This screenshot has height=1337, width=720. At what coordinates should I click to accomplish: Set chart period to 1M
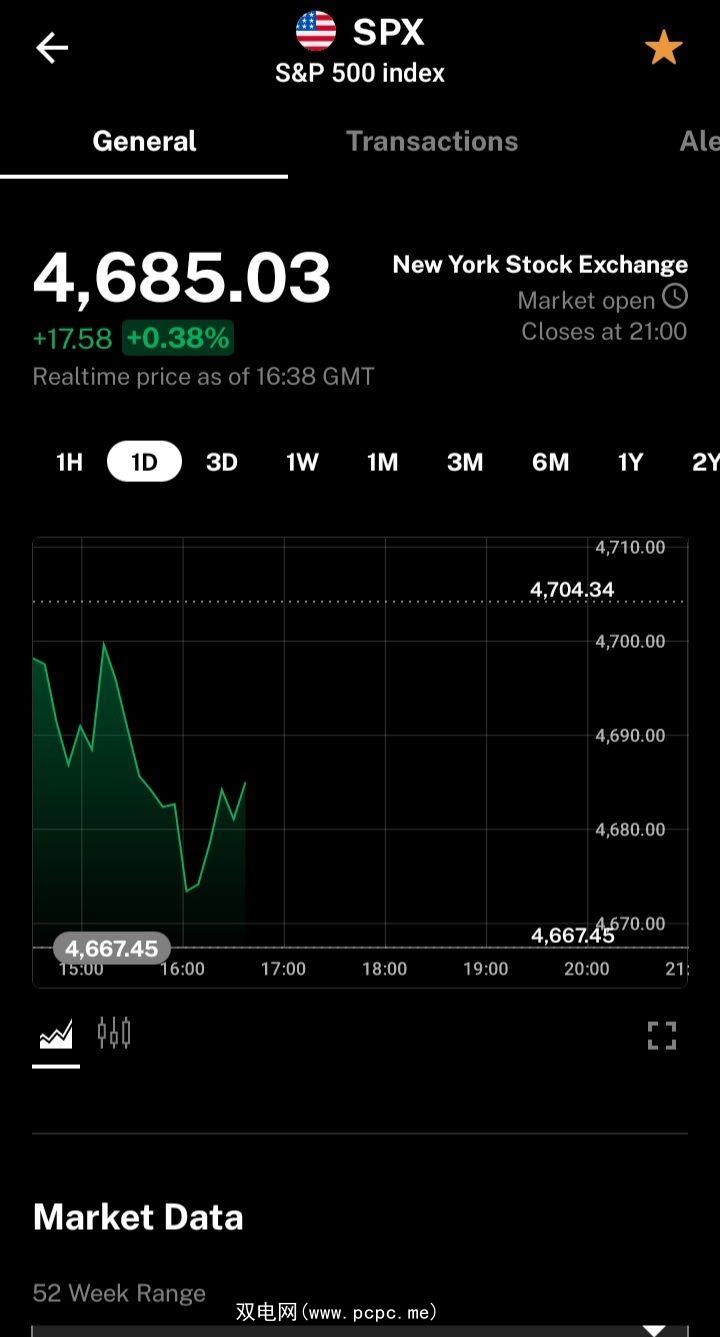(x=382, y=462)
